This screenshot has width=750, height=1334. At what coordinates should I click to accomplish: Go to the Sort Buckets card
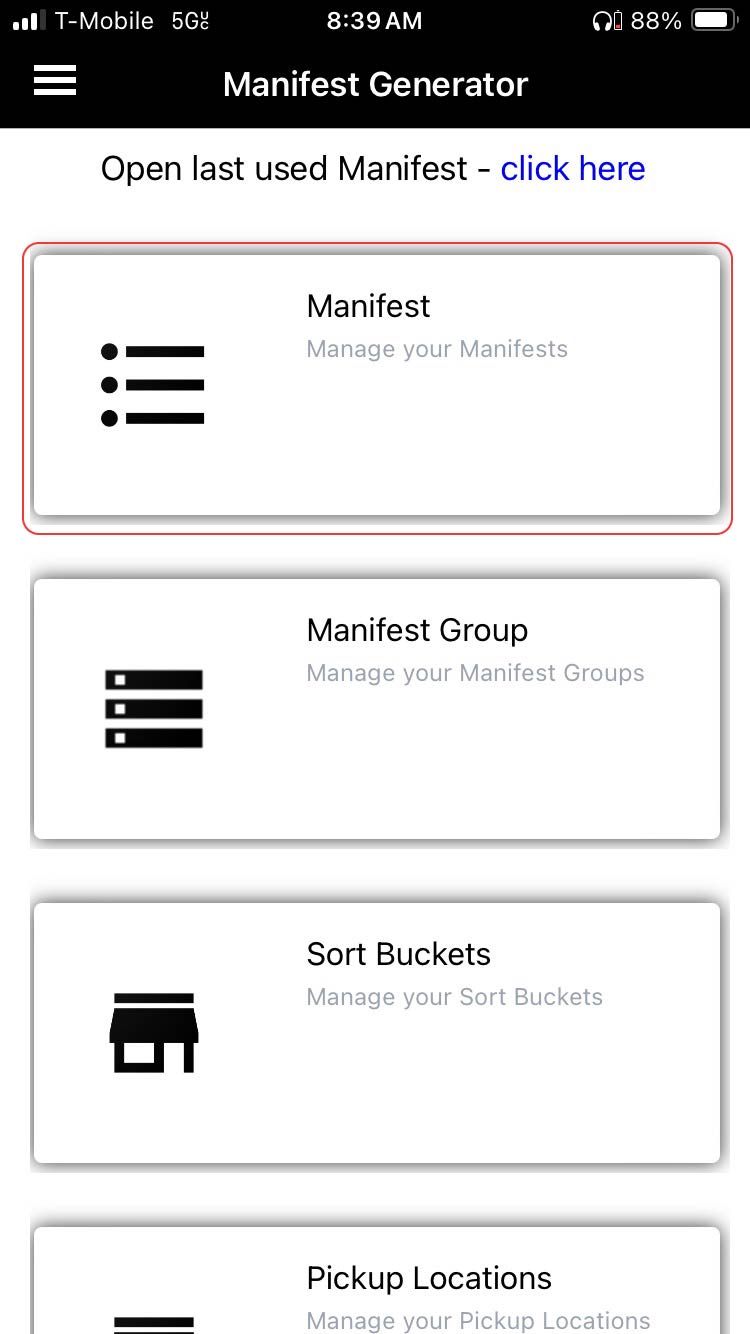tap(376, 1032)
